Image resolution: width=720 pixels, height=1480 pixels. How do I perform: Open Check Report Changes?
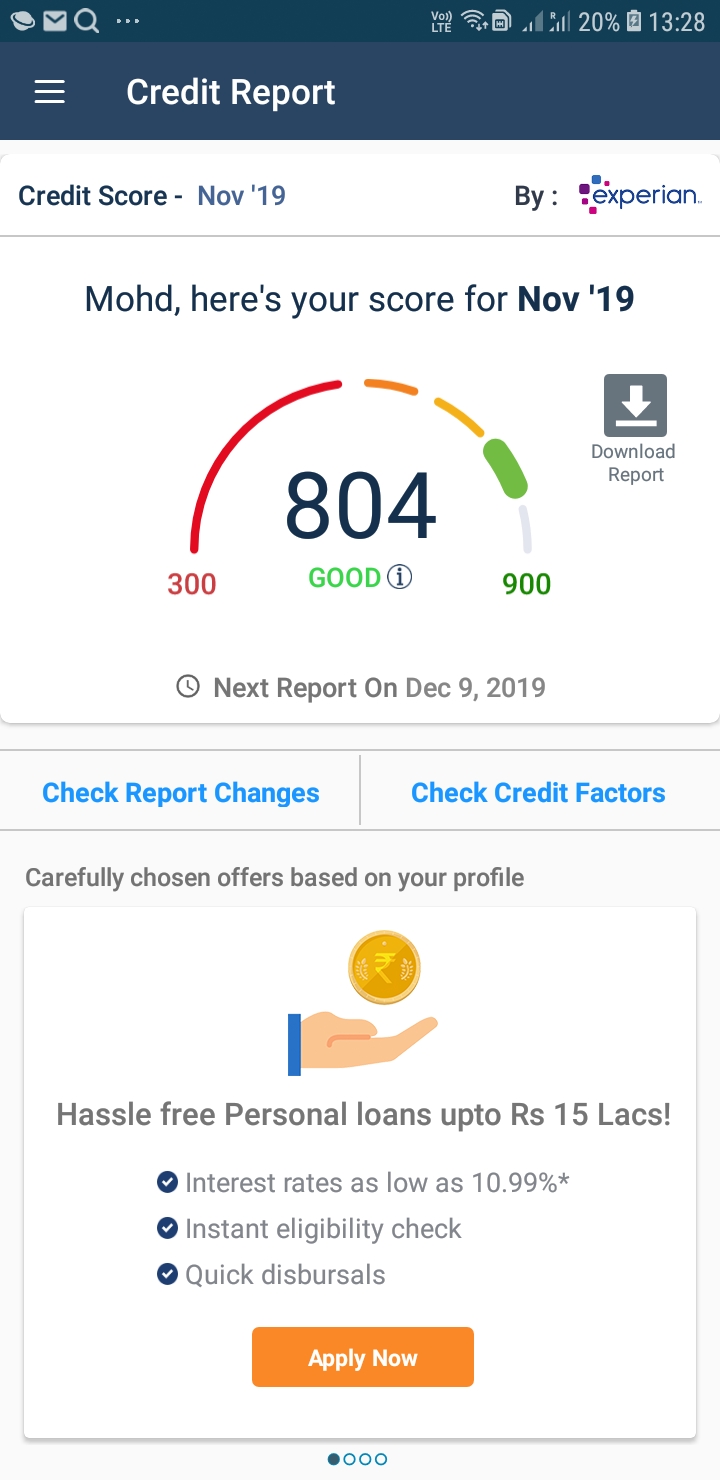pyautogui.click(x=181, y=793)
